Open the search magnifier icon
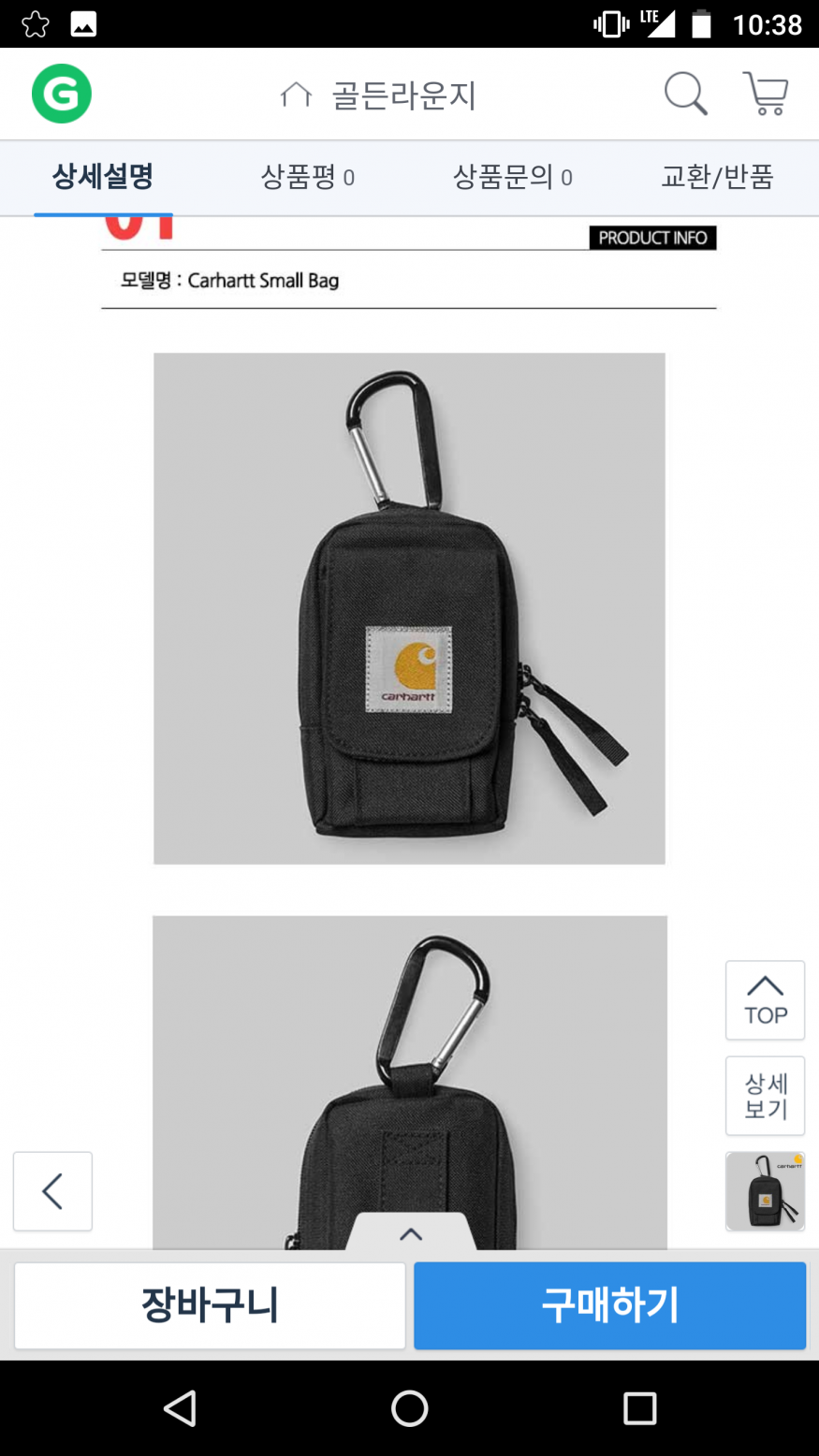 click(x=685, y=94)
